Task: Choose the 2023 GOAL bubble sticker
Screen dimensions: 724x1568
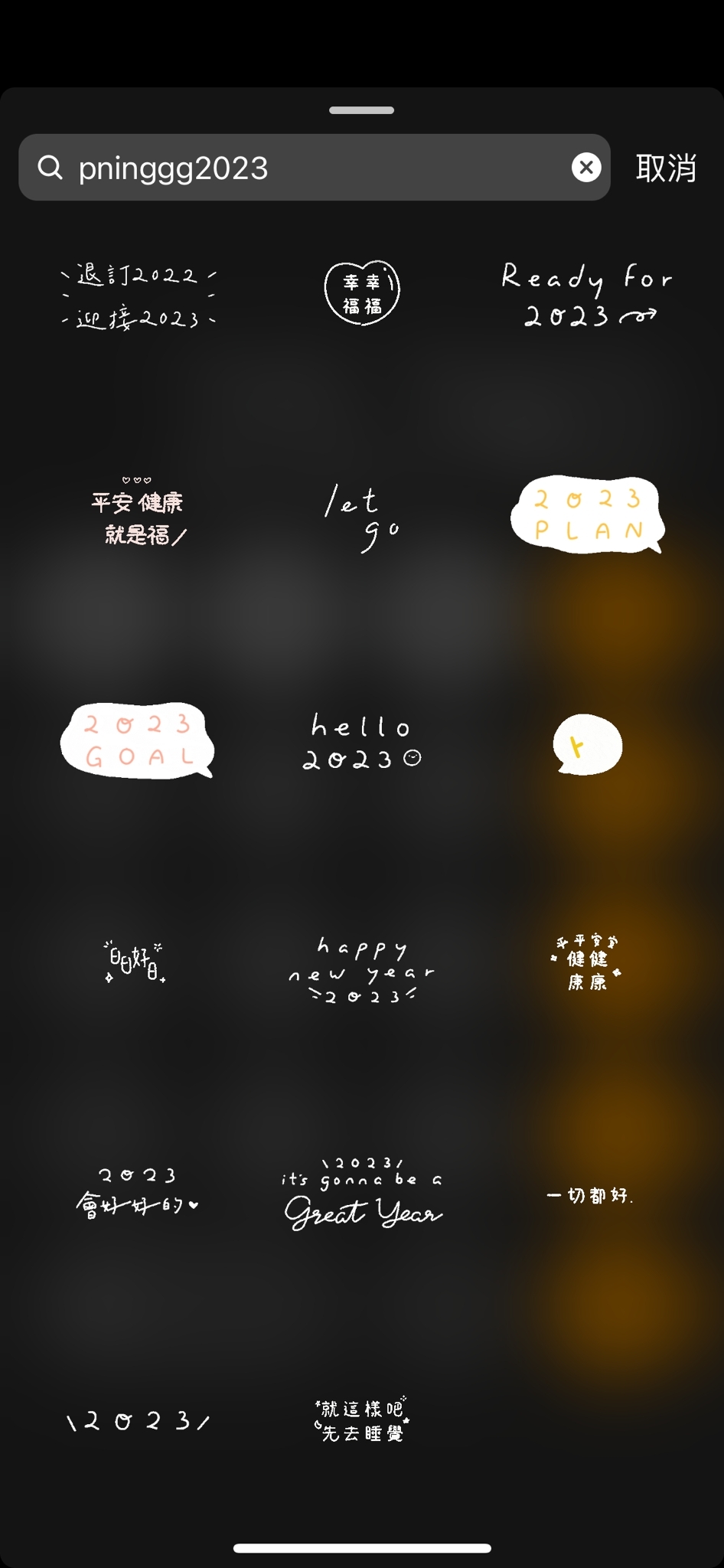Action: pyautogui.click(x=138, y=740)
